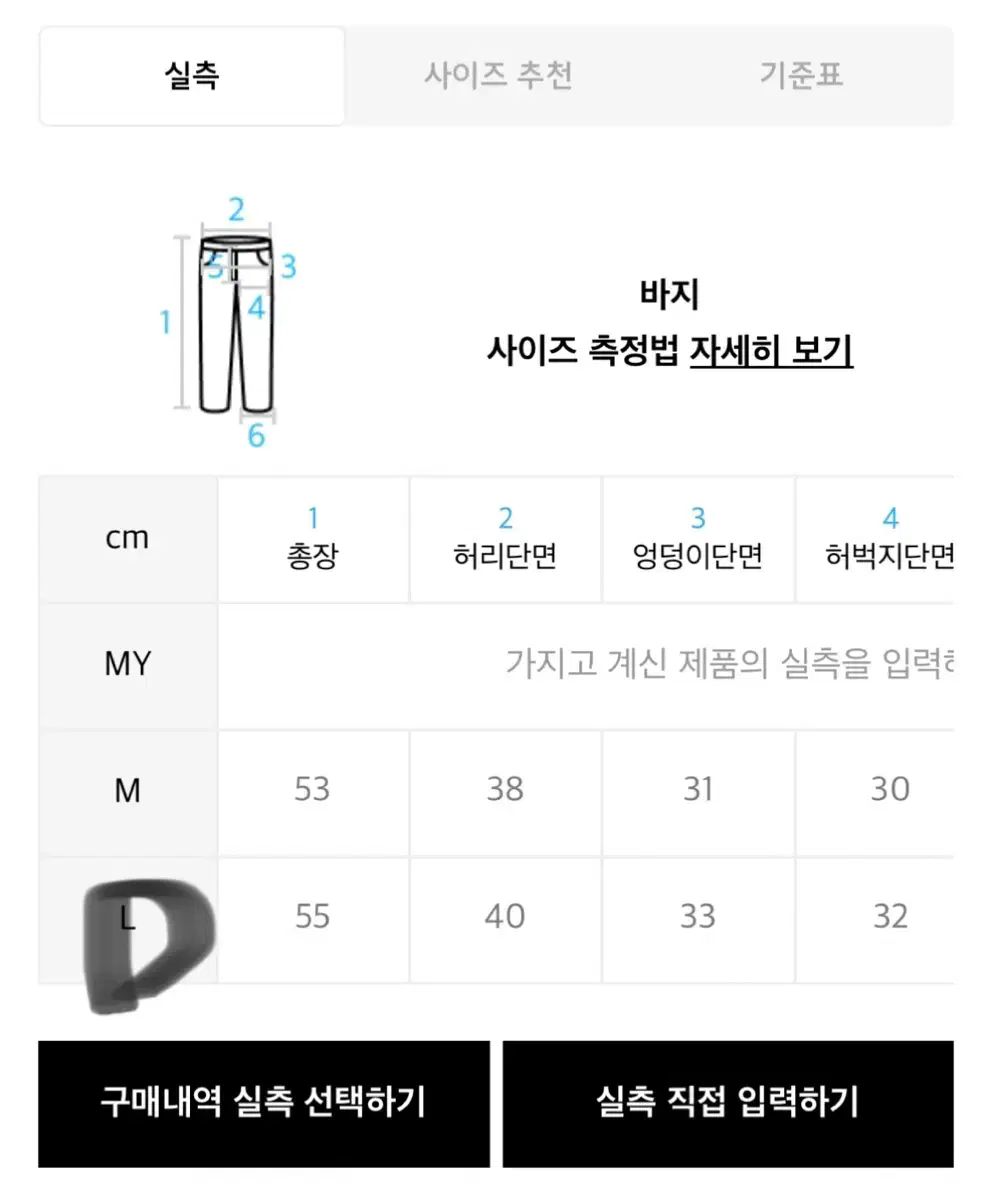Switch to the 사이즈 추천 tab

tap(497, 76)
